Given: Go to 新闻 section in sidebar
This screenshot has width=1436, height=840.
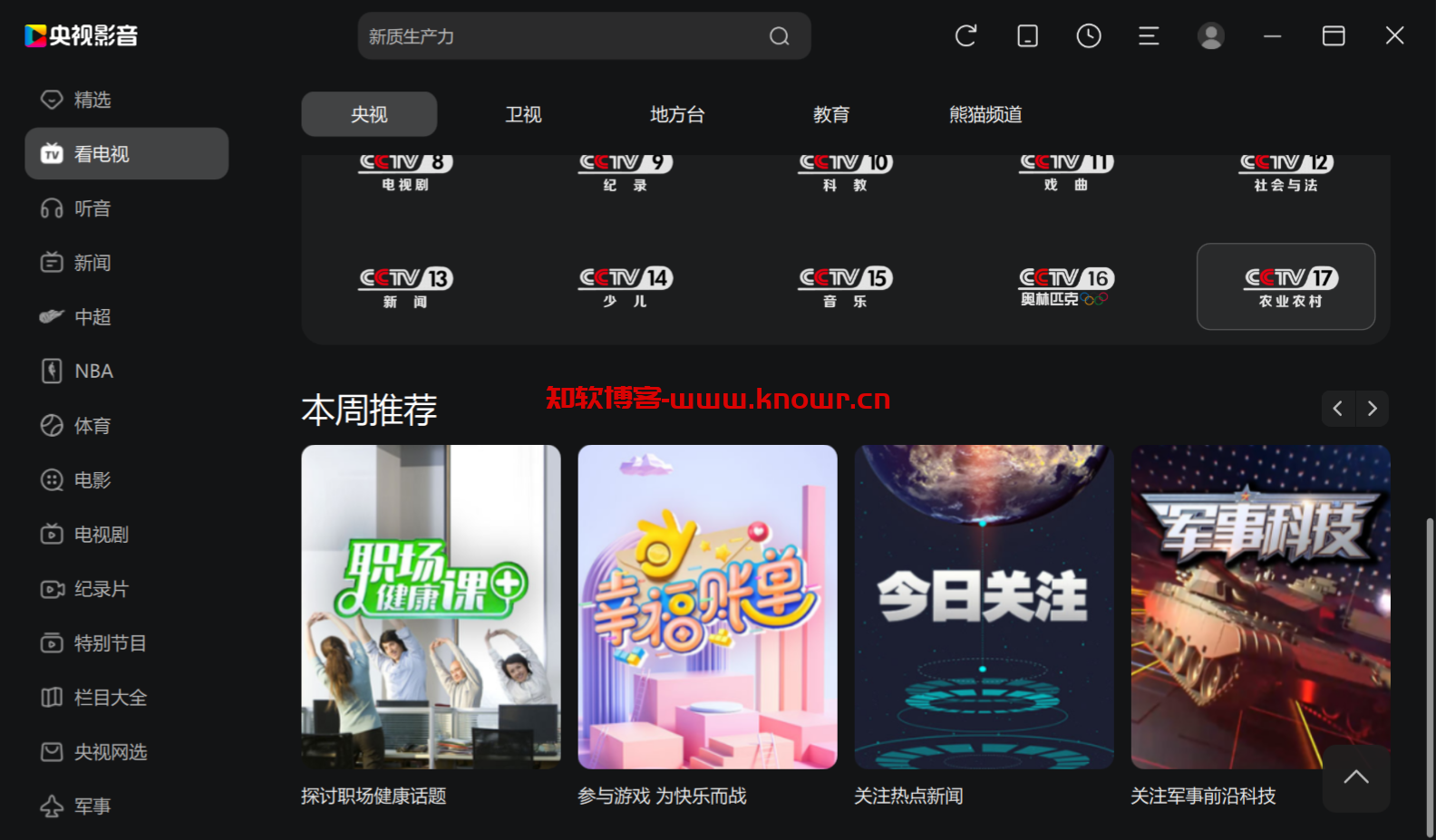Looking at the screenshot, I should 91,263.
